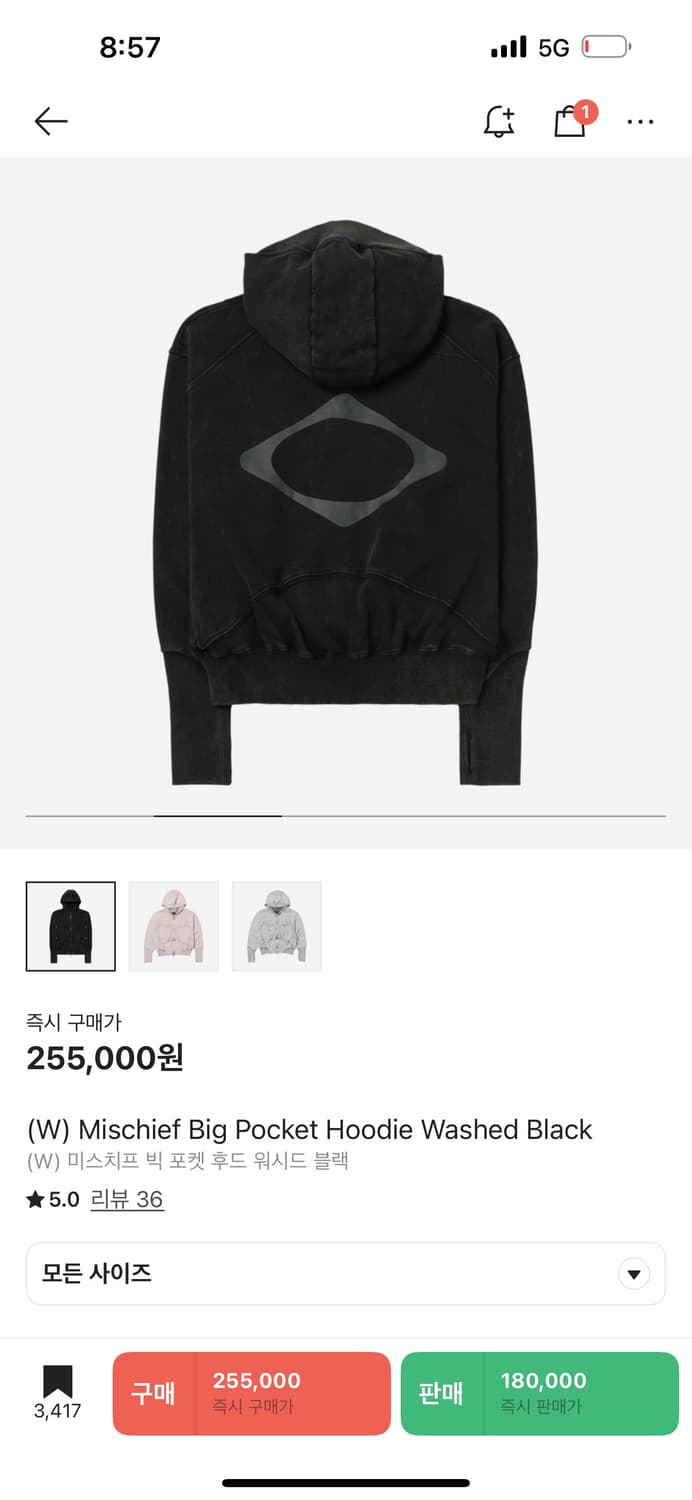692x1500 pixels.
Task: Select the gray hoodie color thumbnail
Action: [277, 926]
